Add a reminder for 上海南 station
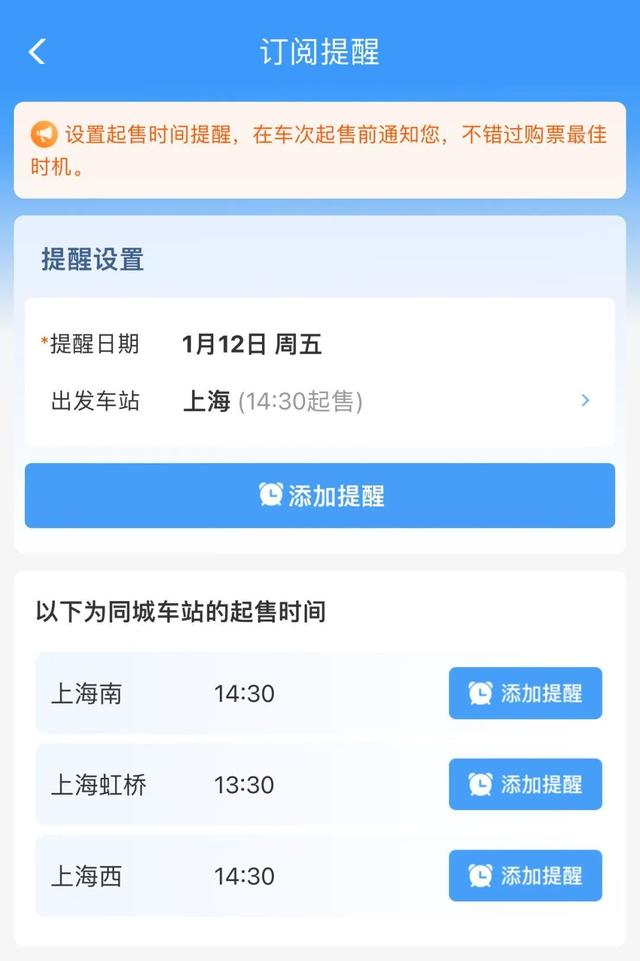Image resolution: width=640 pixels, height=961 pixels. [x=525, y=693]
